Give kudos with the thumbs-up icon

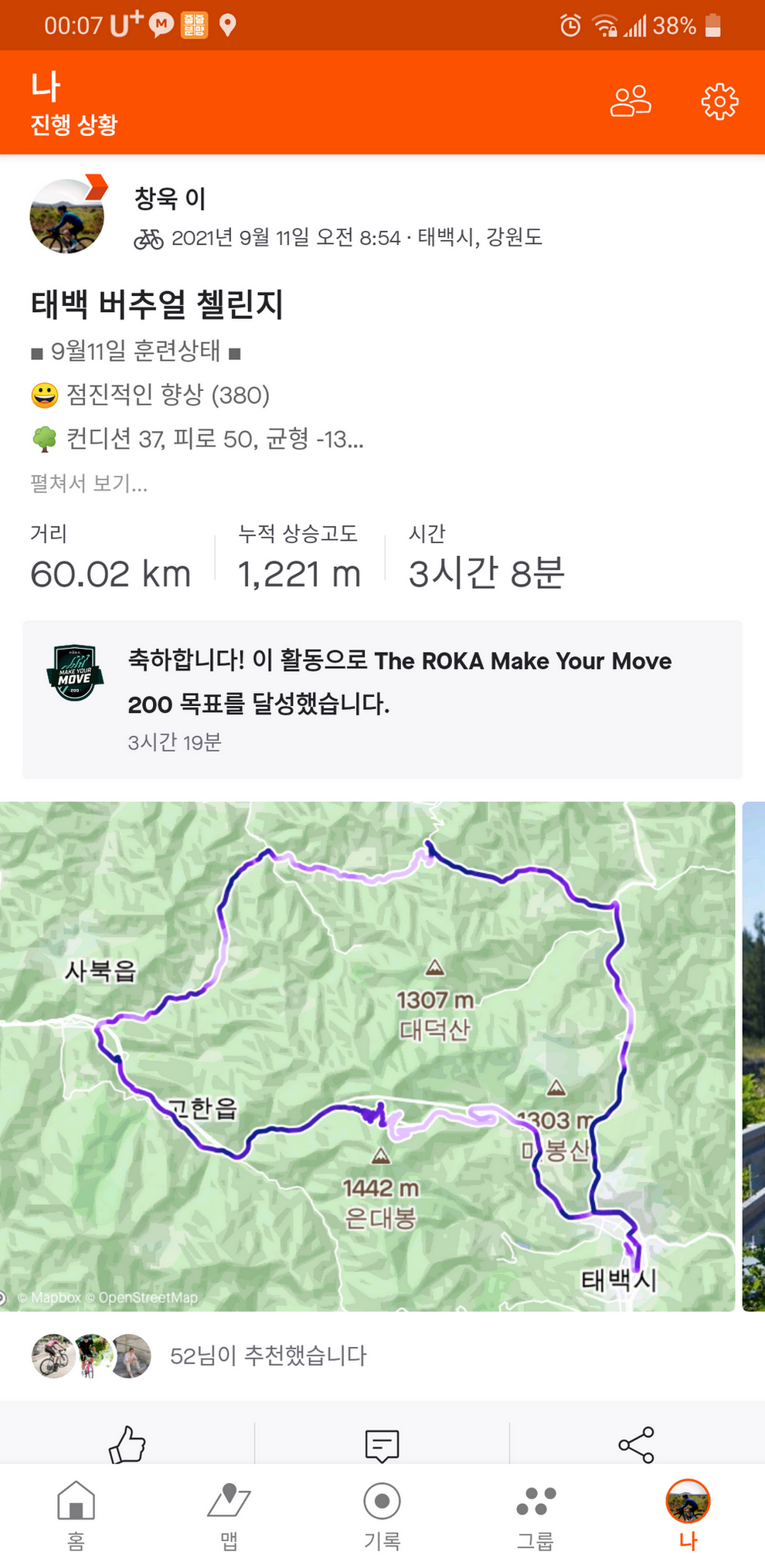coord(127,1444)
